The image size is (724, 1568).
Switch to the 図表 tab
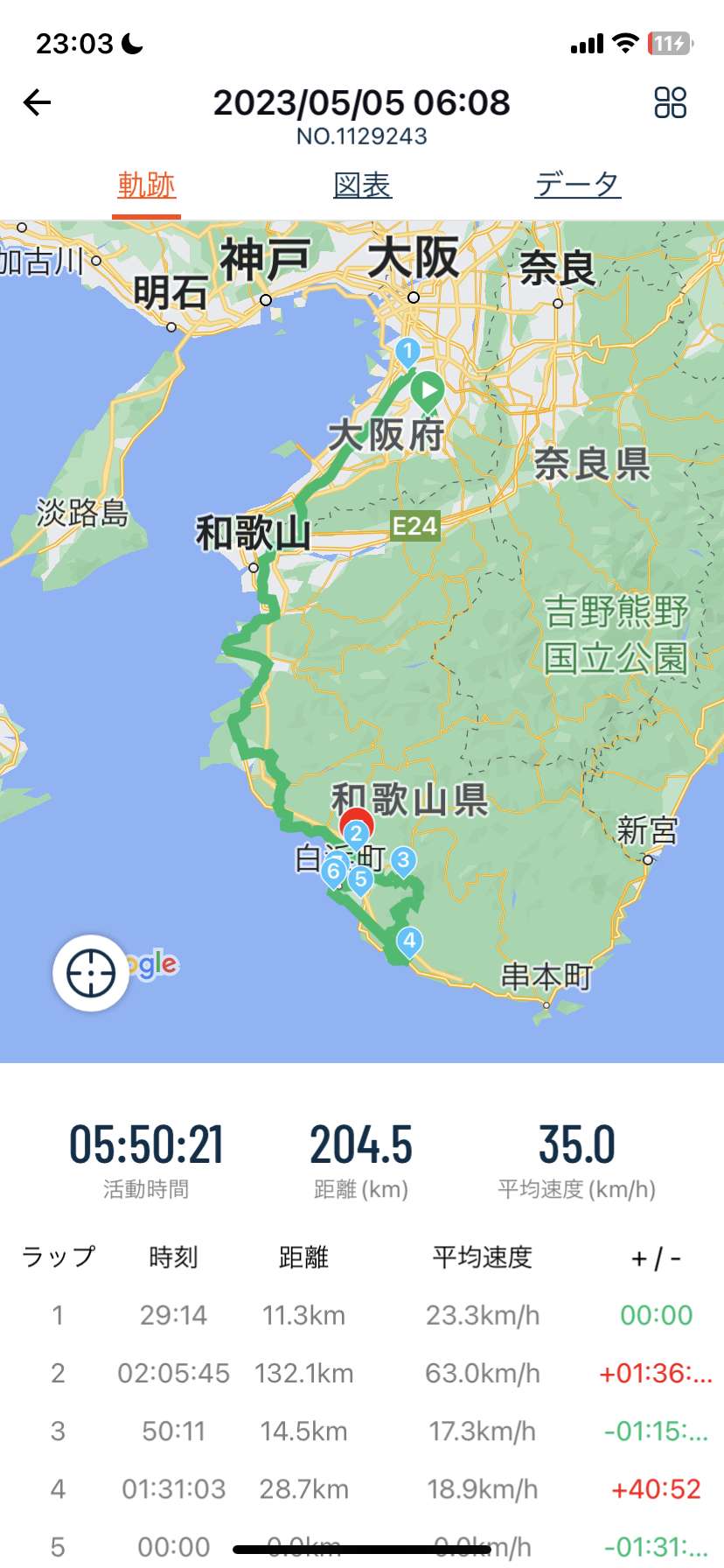pyautogui.click(x=362, y=185)
